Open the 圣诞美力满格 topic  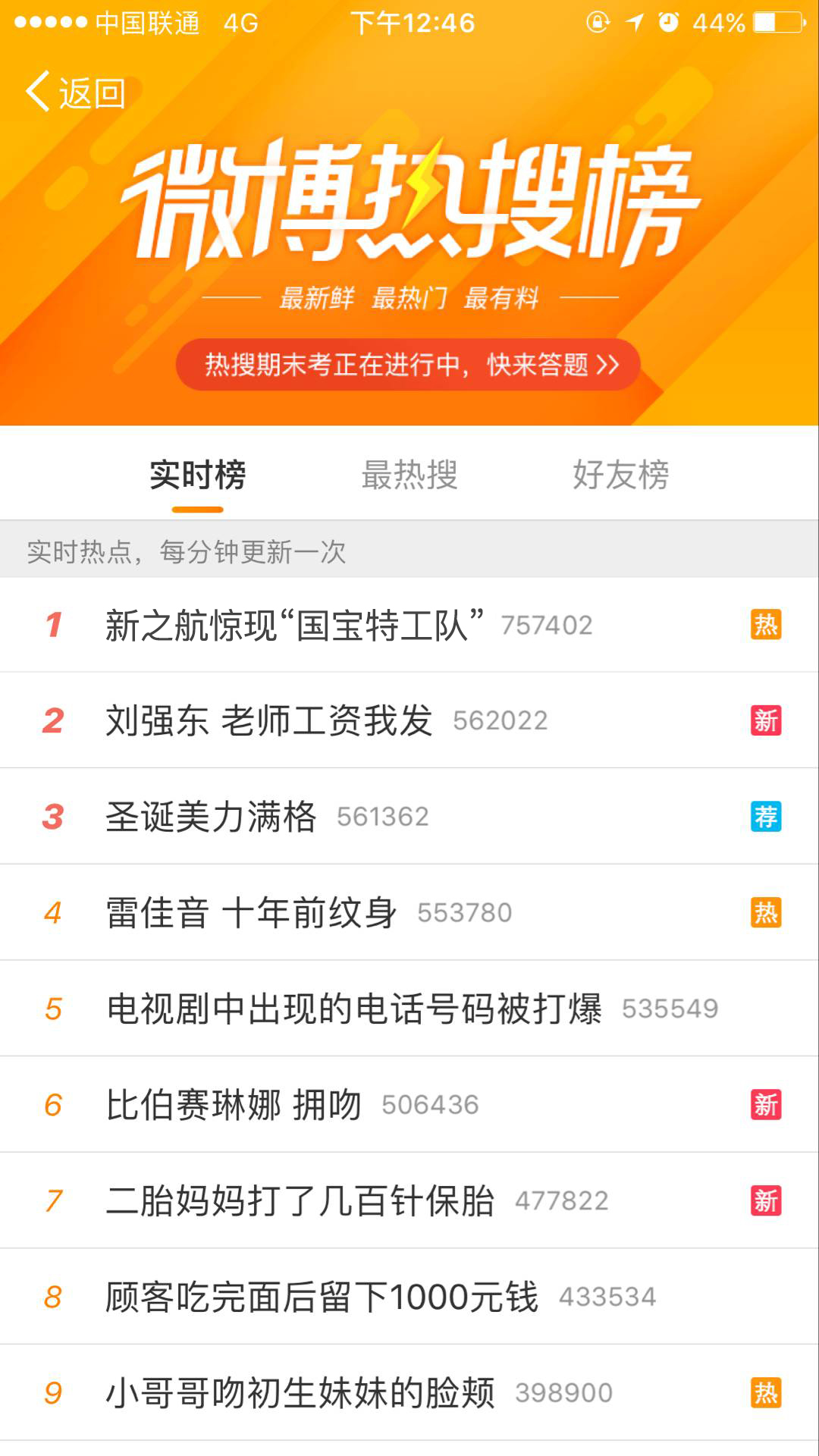pos(409,817)
